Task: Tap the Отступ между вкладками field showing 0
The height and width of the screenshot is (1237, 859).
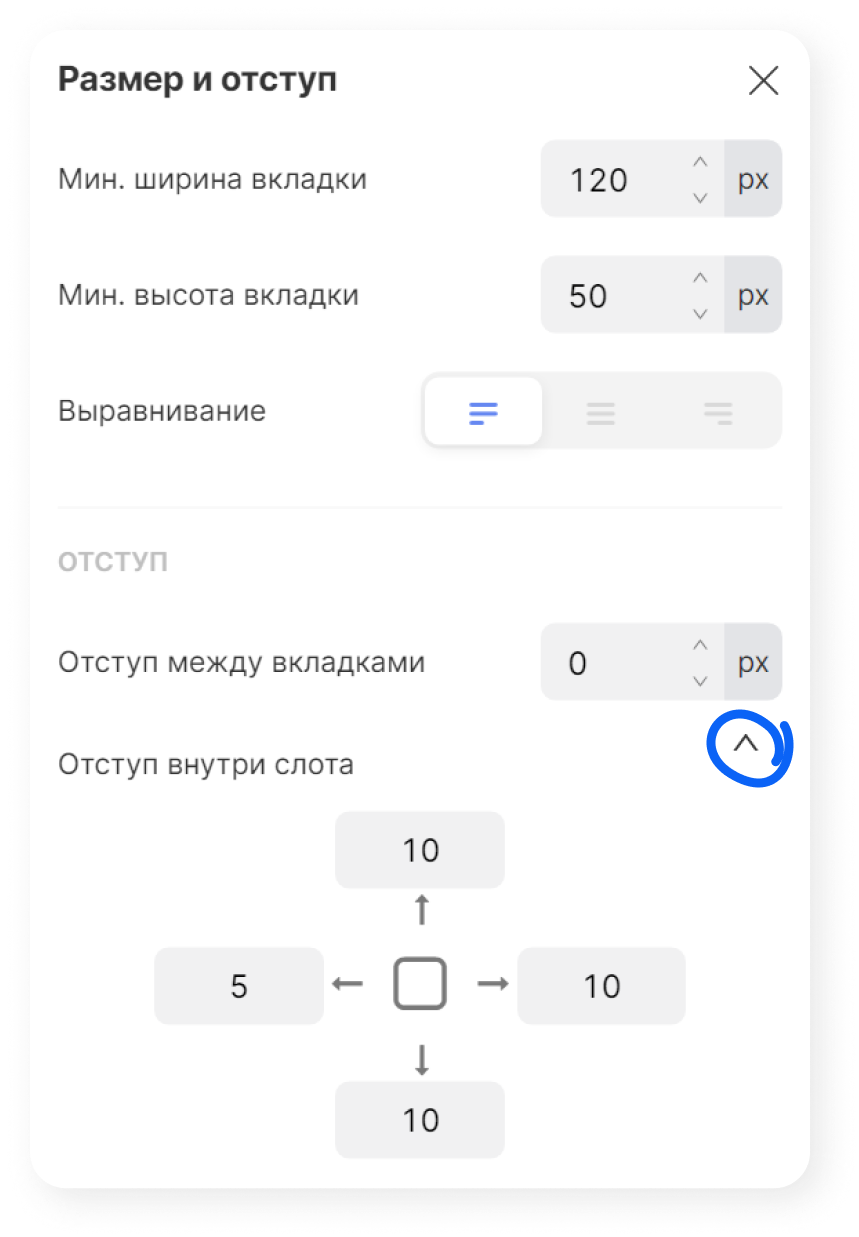Action: [x=610, y=664]
